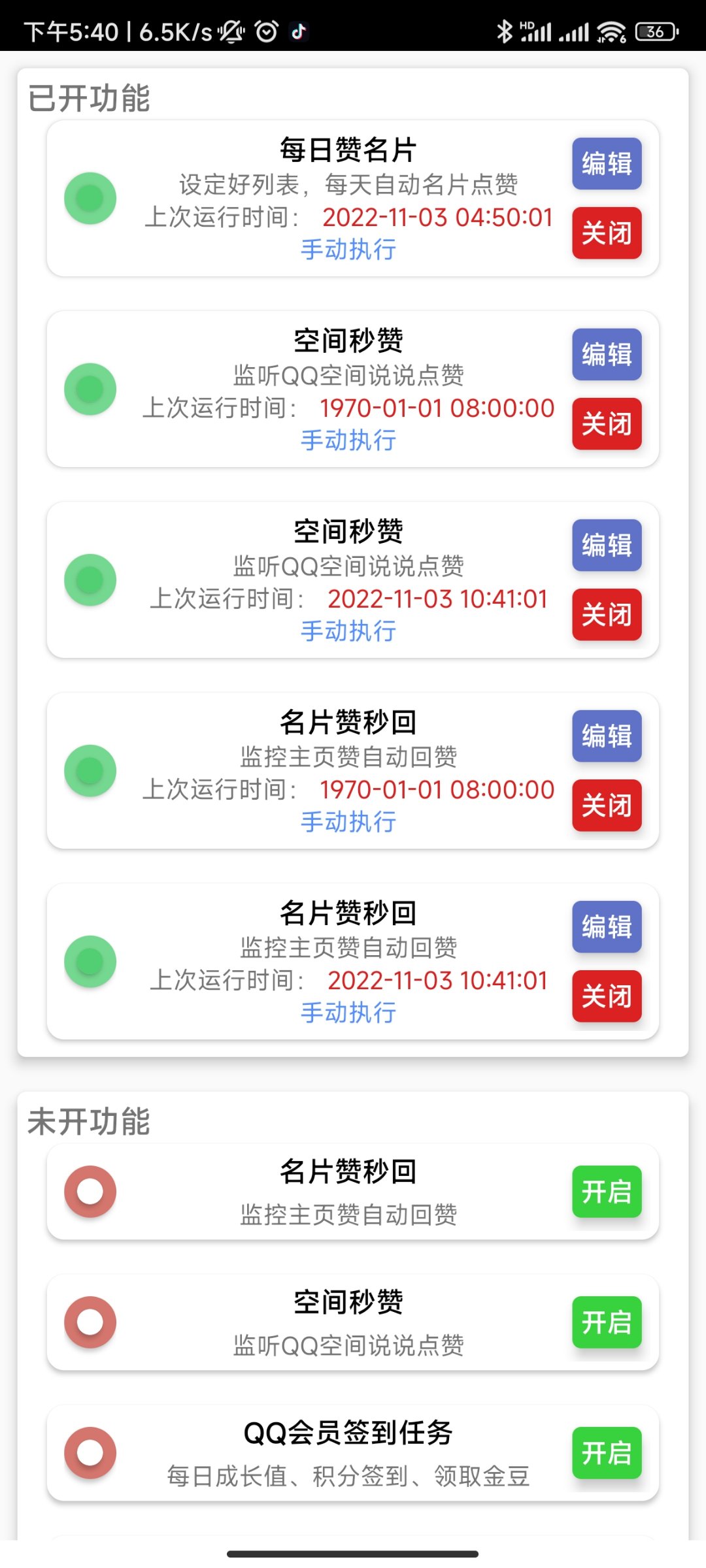Disable the second 空间秒赞 with 关闭
Viewport: 706px width, 1568px height.
(x=606, y=615)
